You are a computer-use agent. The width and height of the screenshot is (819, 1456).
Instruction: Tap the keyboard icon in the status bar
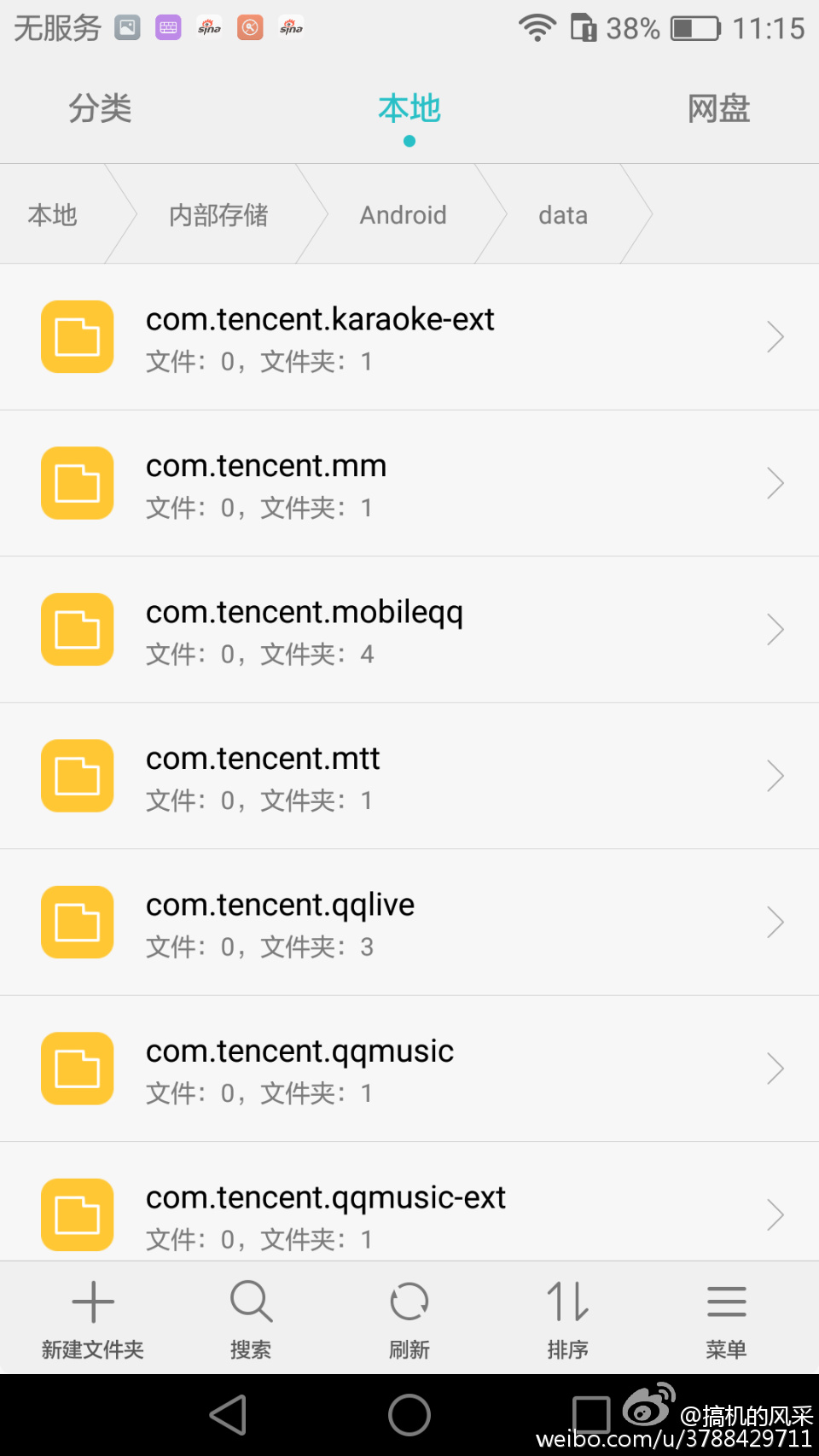pyautogui.click(x=167, y=26)
